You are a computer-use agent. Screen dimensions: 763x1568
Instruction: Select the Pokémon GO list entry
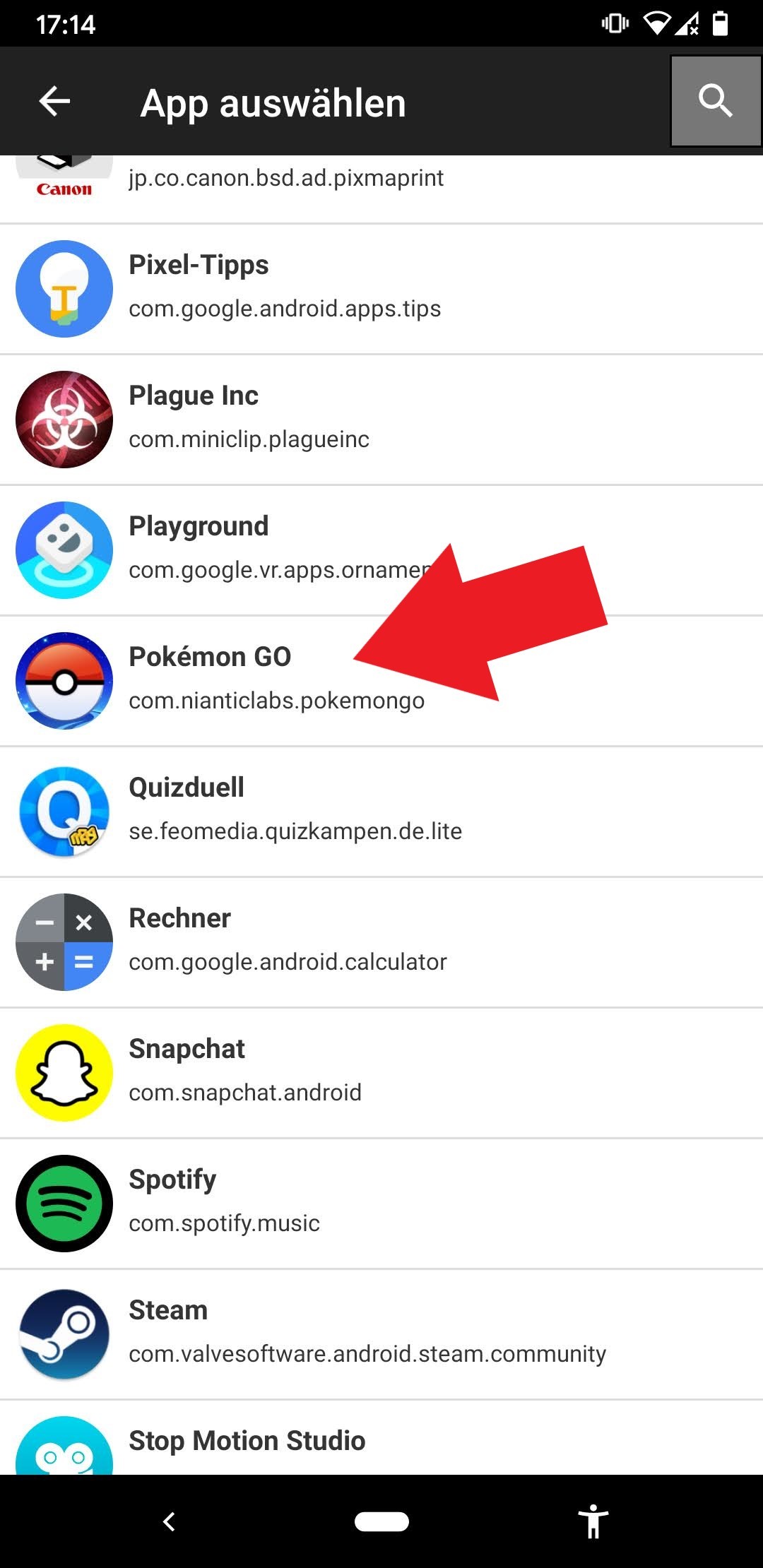click(x=212, y=657)
